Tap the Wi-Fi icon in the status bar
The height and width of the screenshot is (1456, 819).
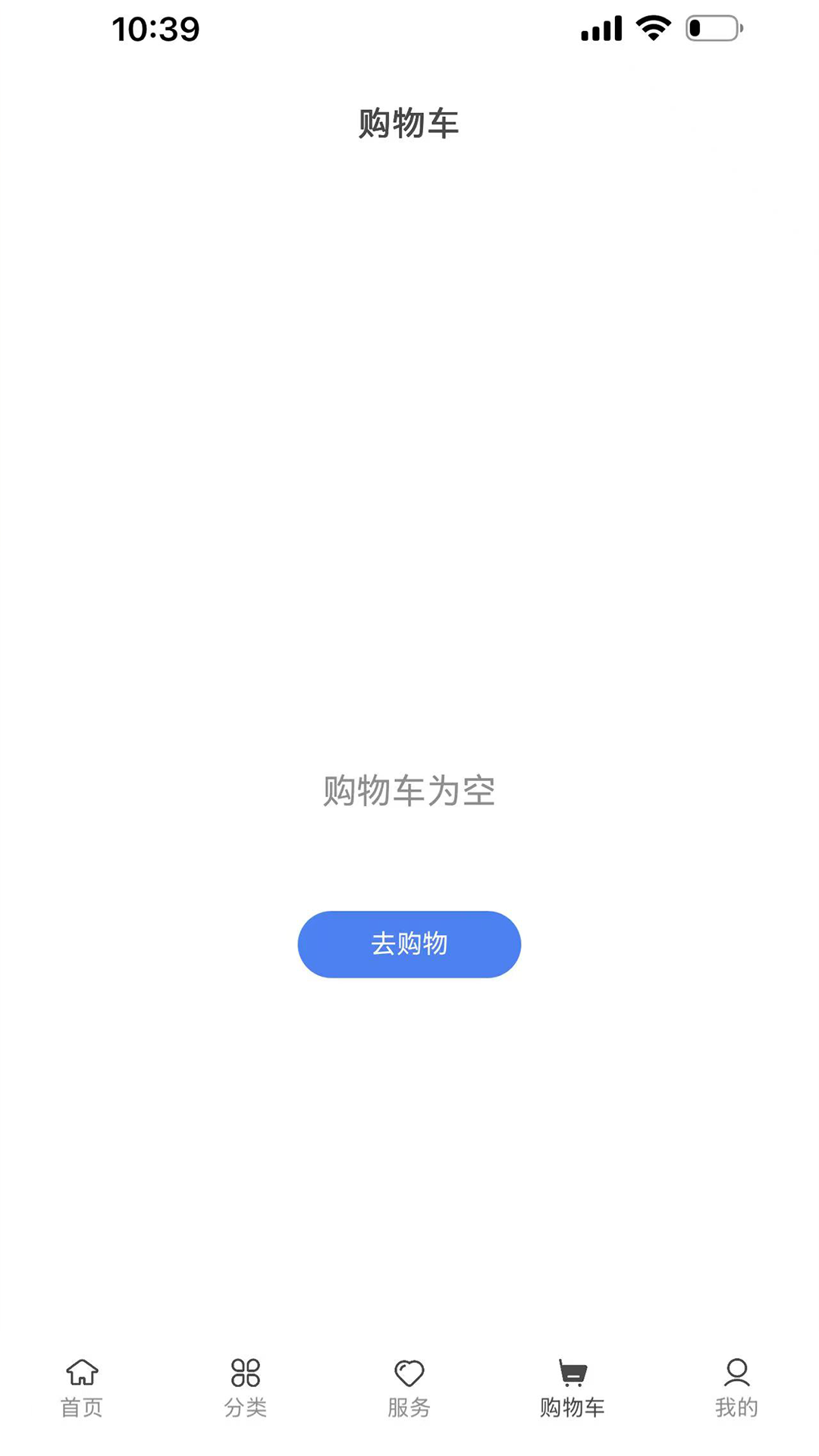click(651, 29)
